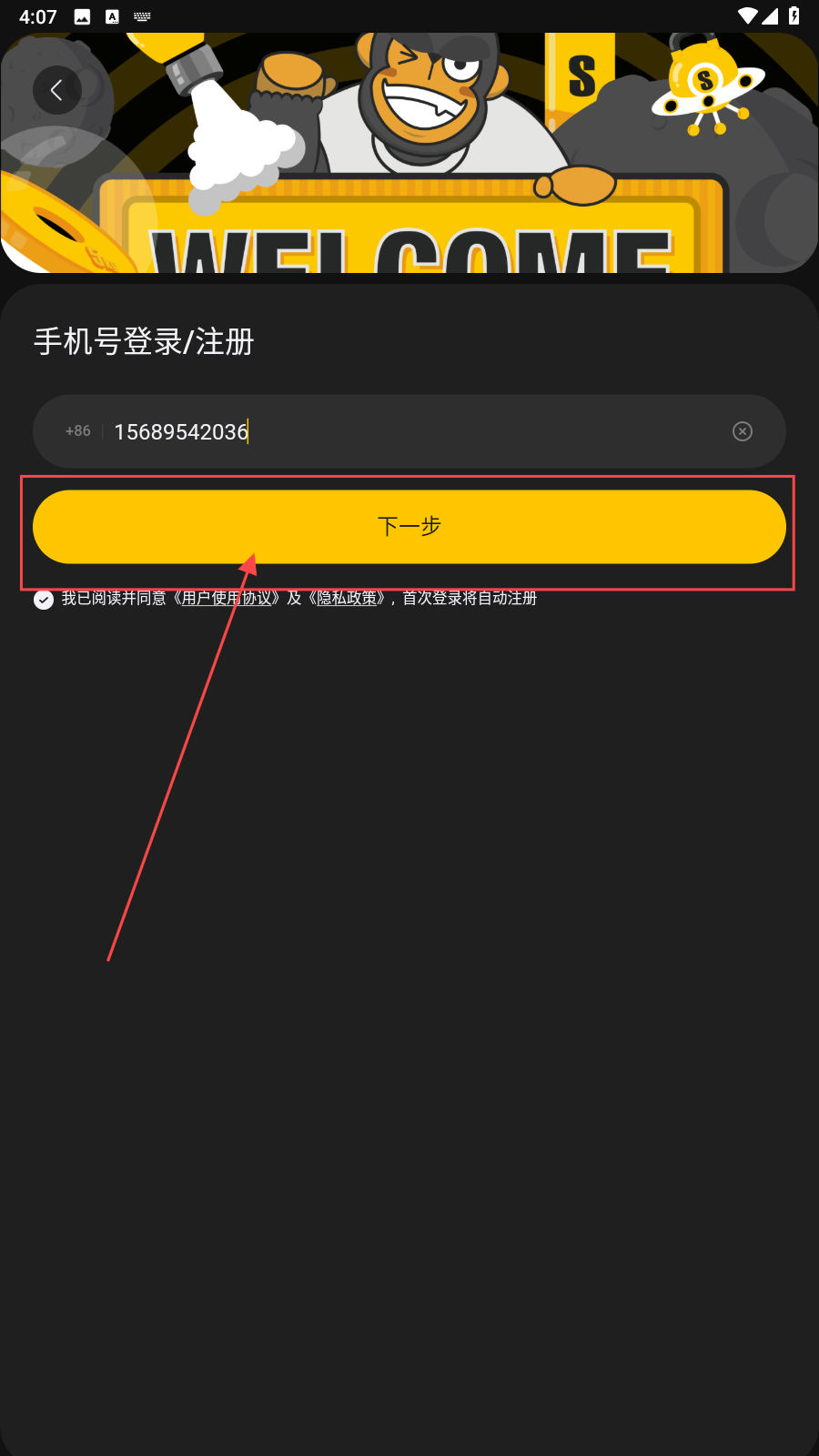Select the +86 country code
819x1456 pixels.
(x=78, y=431)
